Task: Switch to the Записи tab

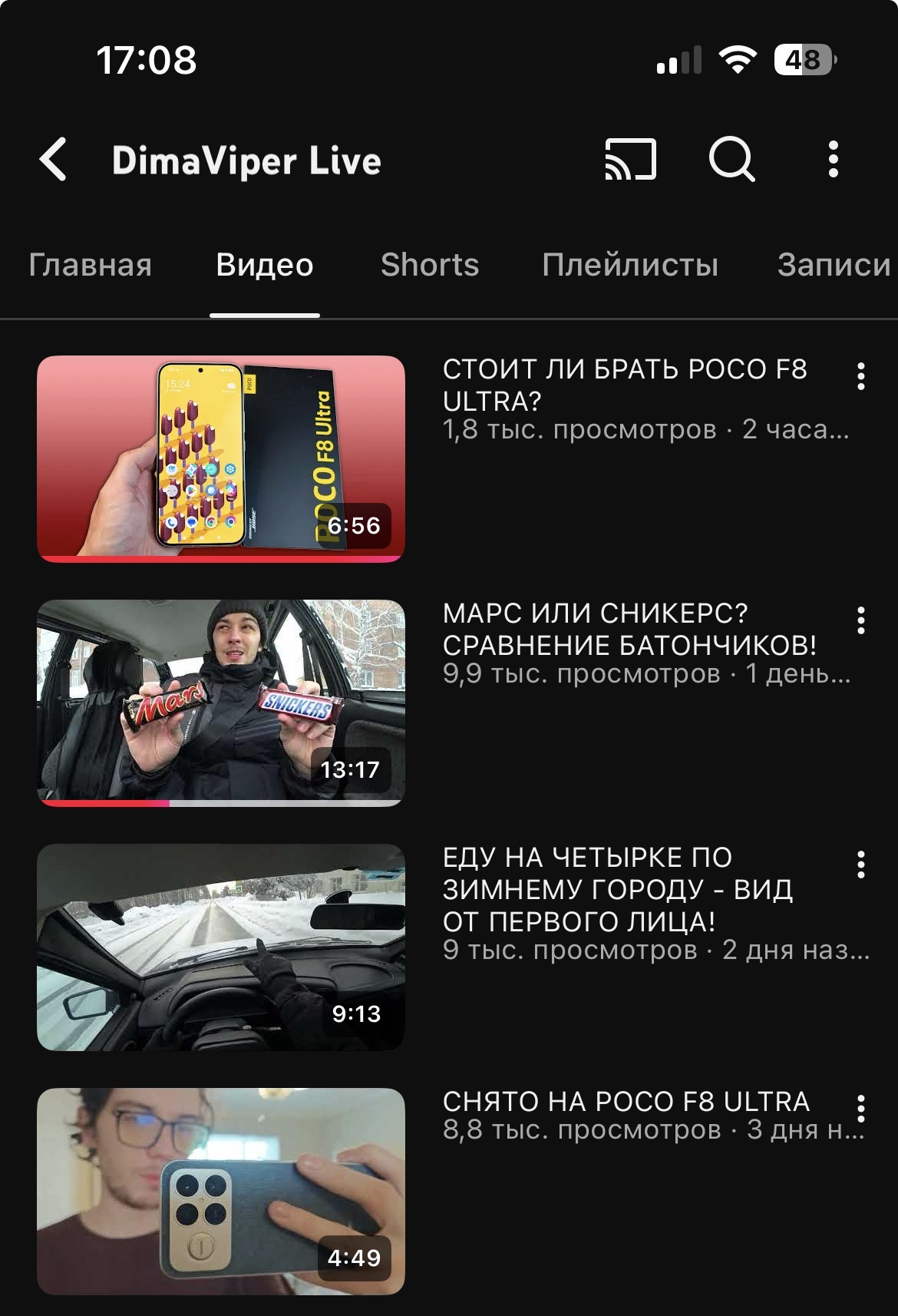Action: (833, 265)
